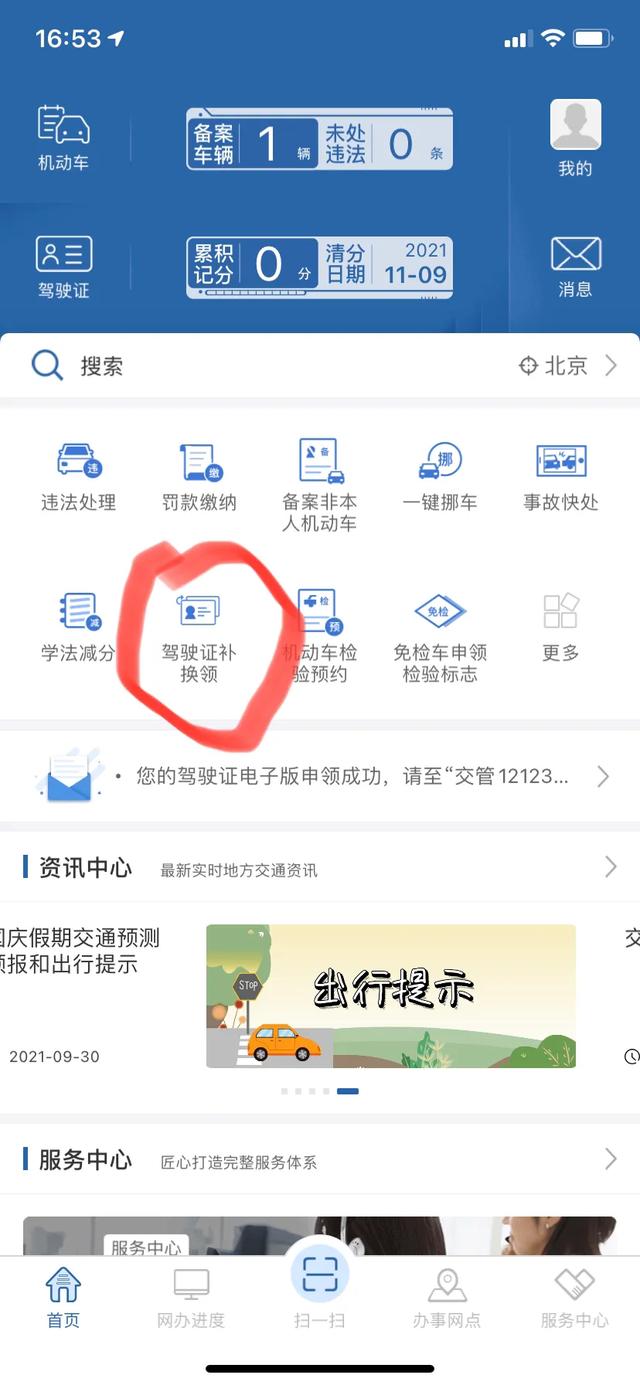Select 一键挪车
The width and height of the screenshot is (640, 1385).
(440, 476)
